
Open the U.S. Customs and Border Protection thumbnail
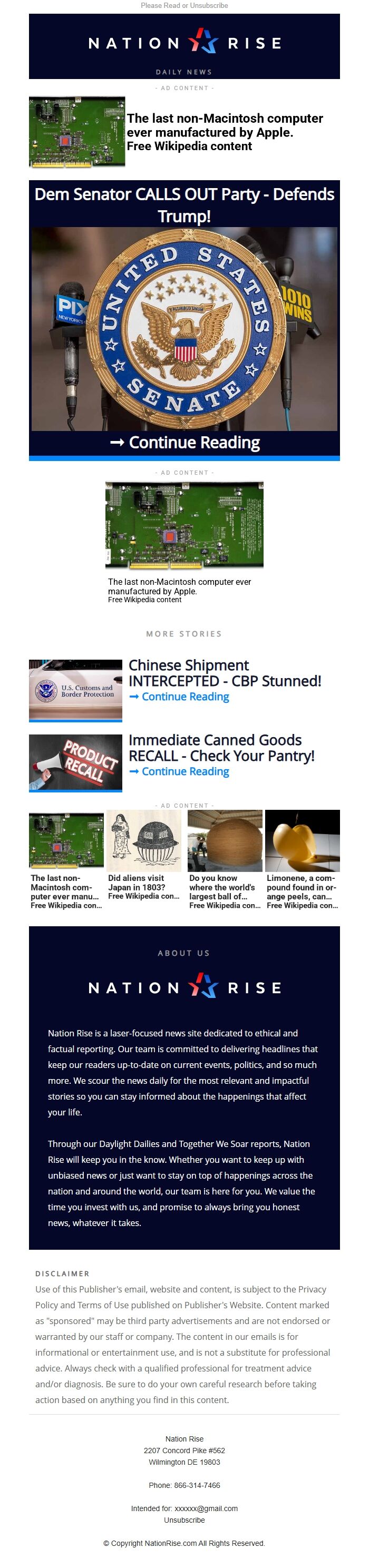pos(75,690)
